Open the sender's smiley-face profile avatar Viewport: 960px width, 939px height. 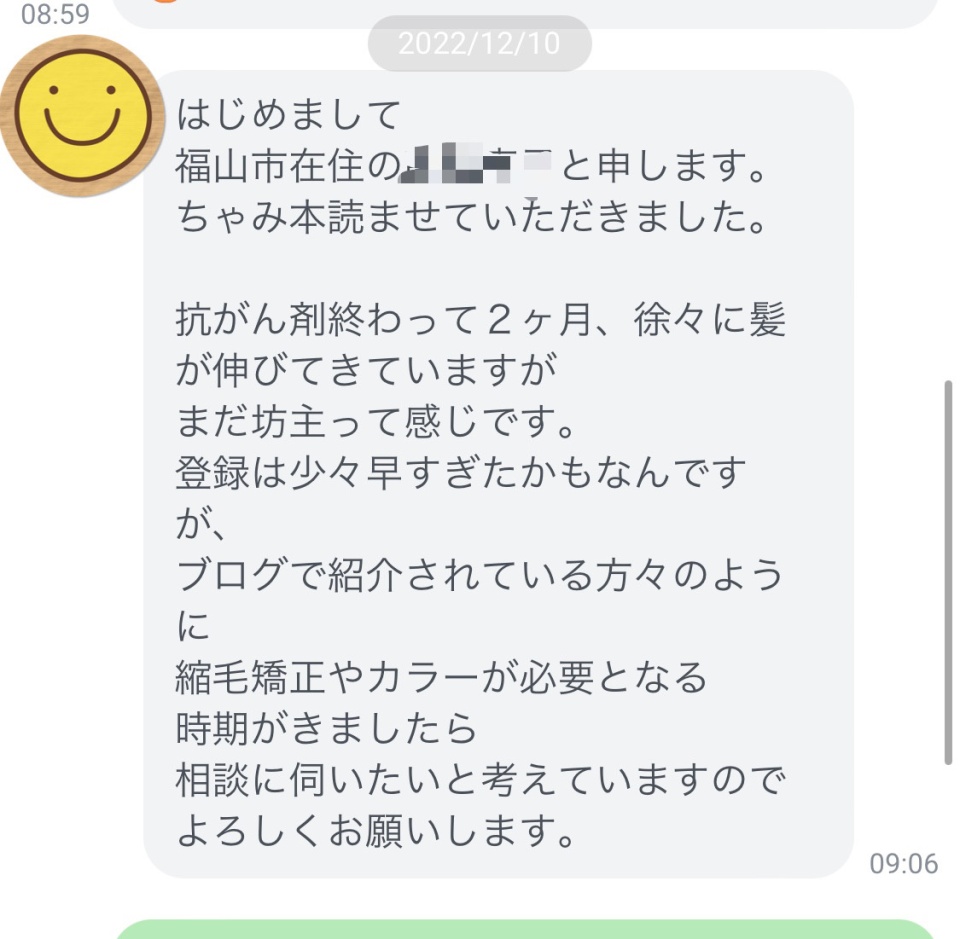(x=82, y=115)
